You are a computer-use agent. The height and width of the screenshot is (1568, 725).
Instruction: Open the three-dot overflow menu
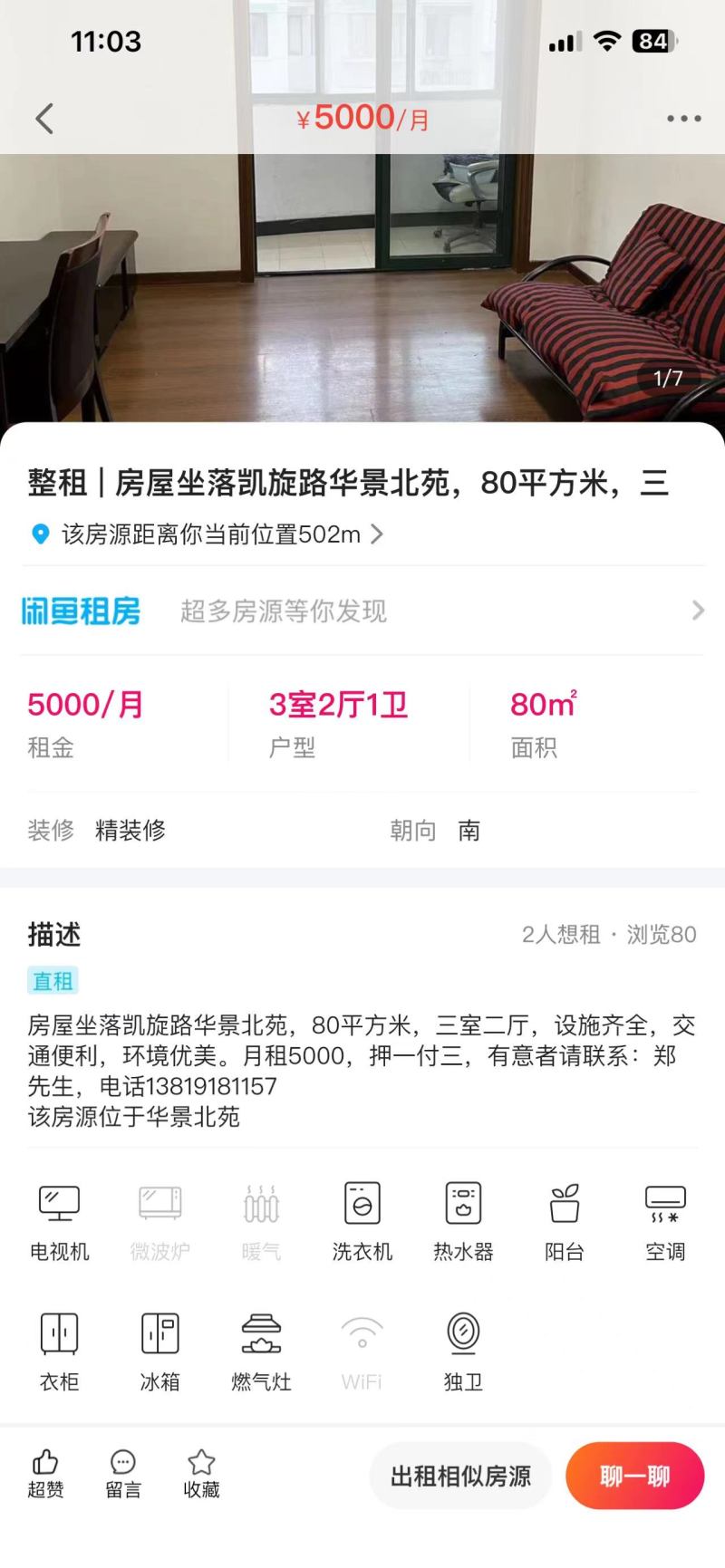pos(683,119)
